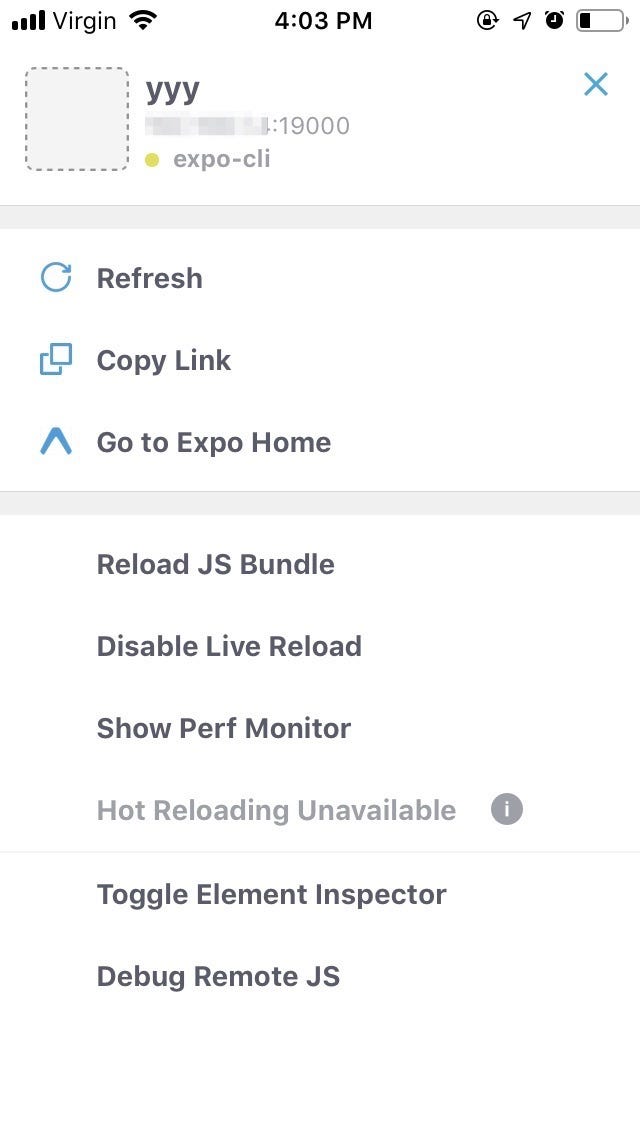The image size is (640, 1136).
Task: Go to Expo Home
Action: pos(320,442)
